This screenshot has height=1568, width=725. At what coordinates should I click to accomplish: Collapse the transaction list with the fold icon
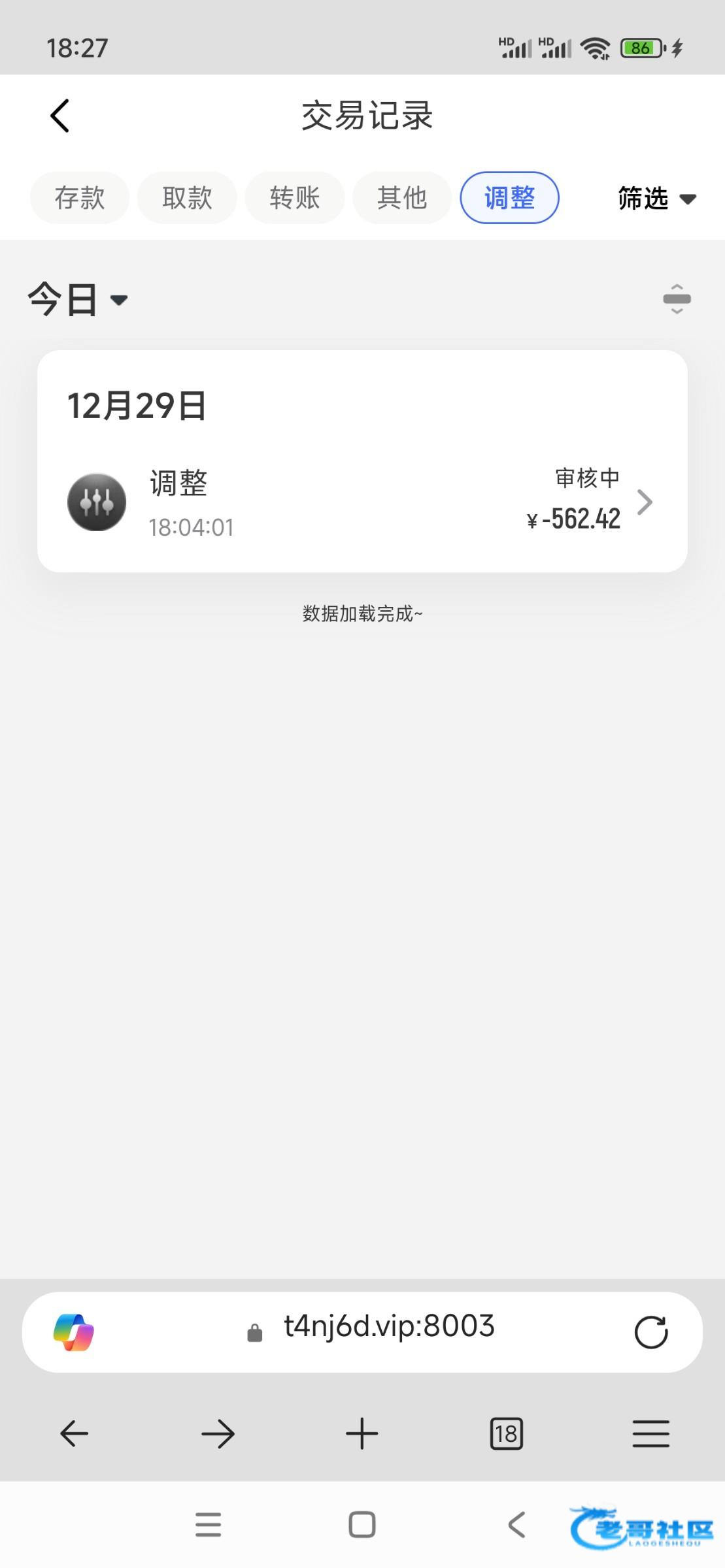[x=677, y=299]
